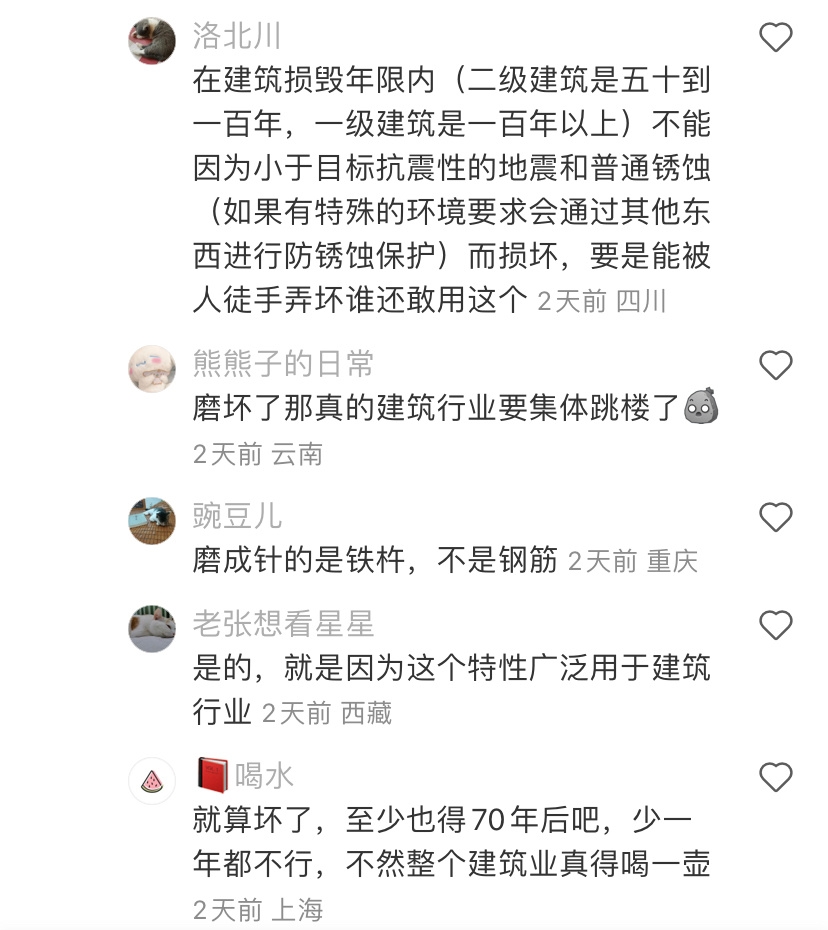Viewport: 828px width, 930px height.
Task: Open 老张想看星星's profile avatar
Action: pyautogui.click(x=152, y=629)
